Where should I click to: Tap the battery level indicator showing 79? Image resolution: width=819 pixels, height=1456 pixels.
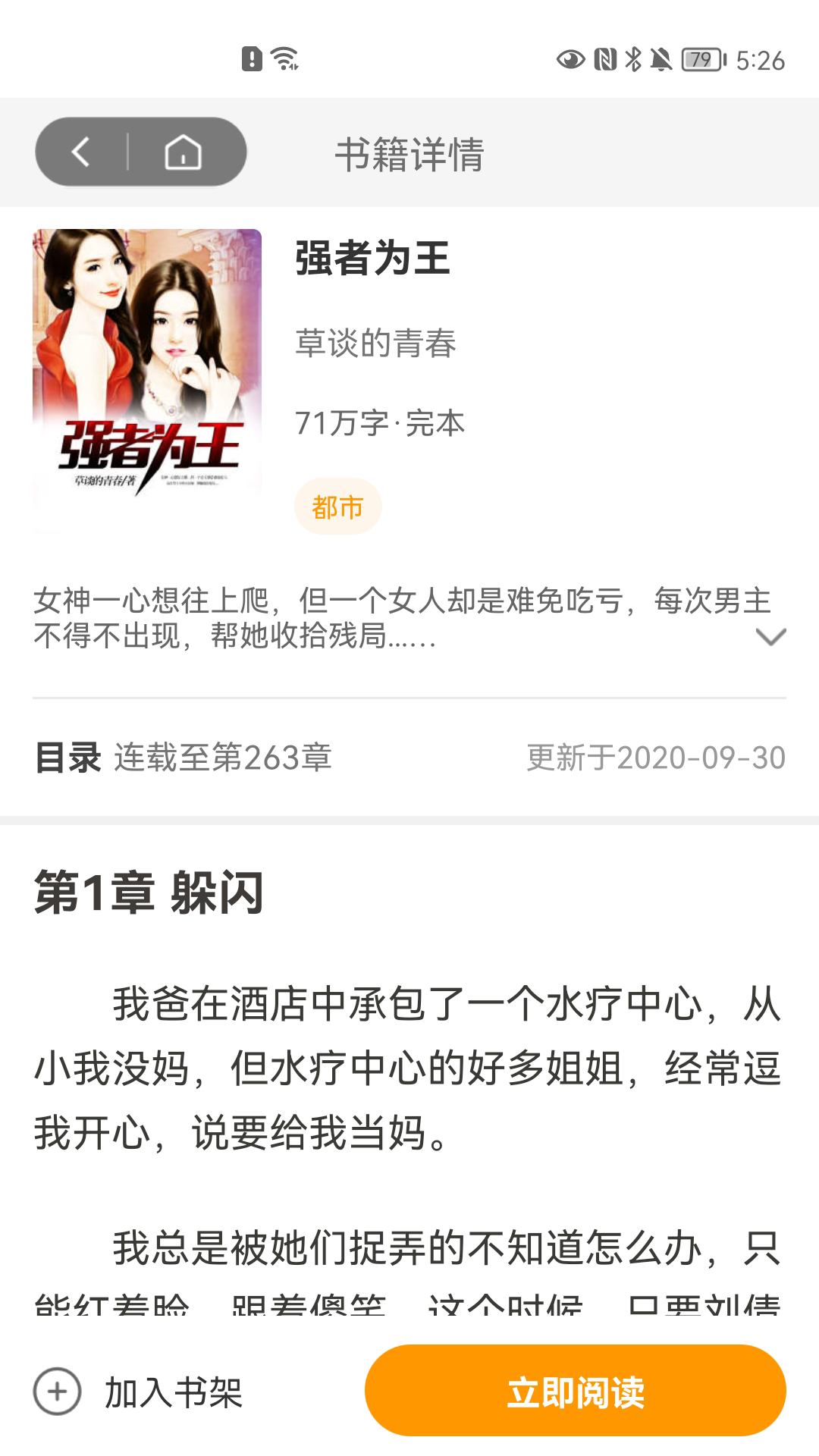(x=701, y=57)
